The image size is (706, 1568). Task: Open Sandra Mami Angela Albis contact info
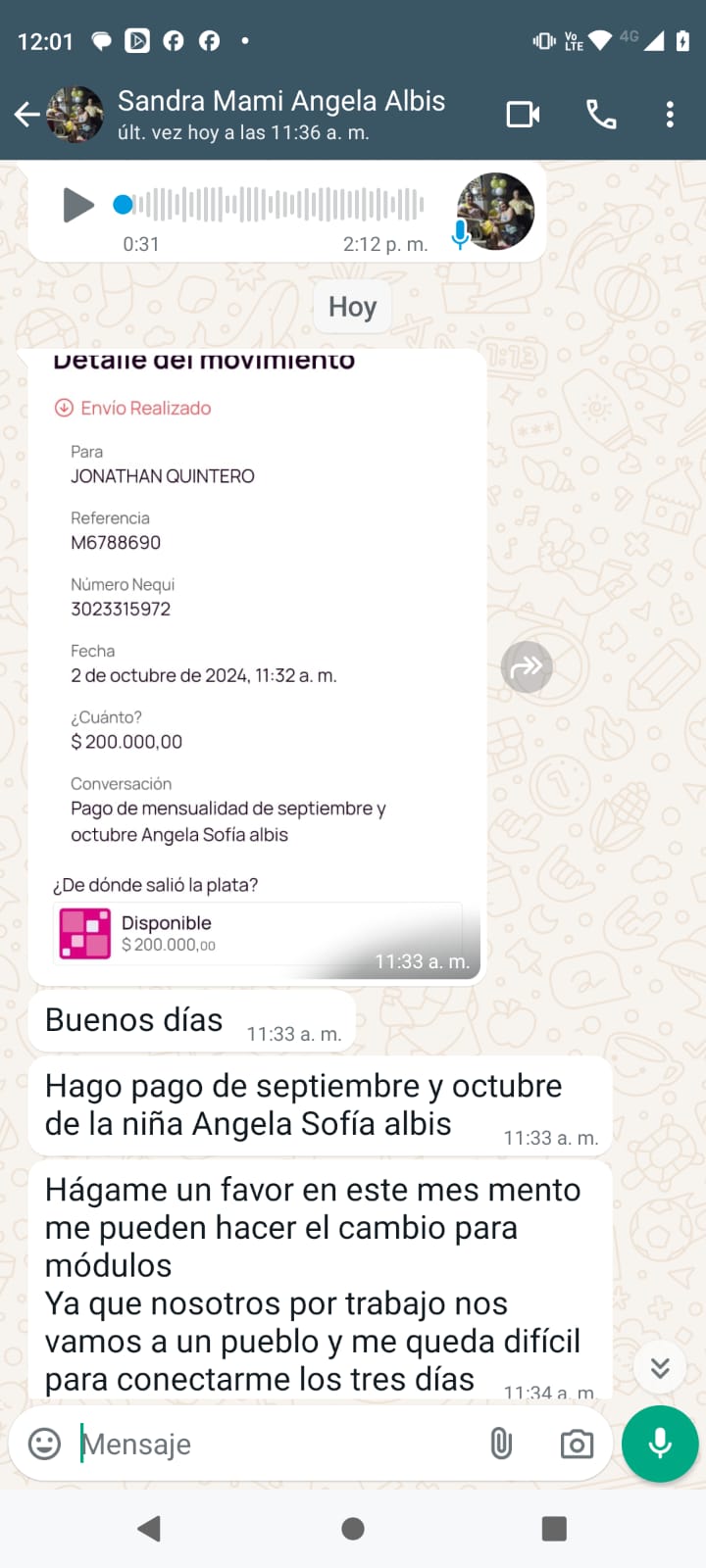point(281,115)
